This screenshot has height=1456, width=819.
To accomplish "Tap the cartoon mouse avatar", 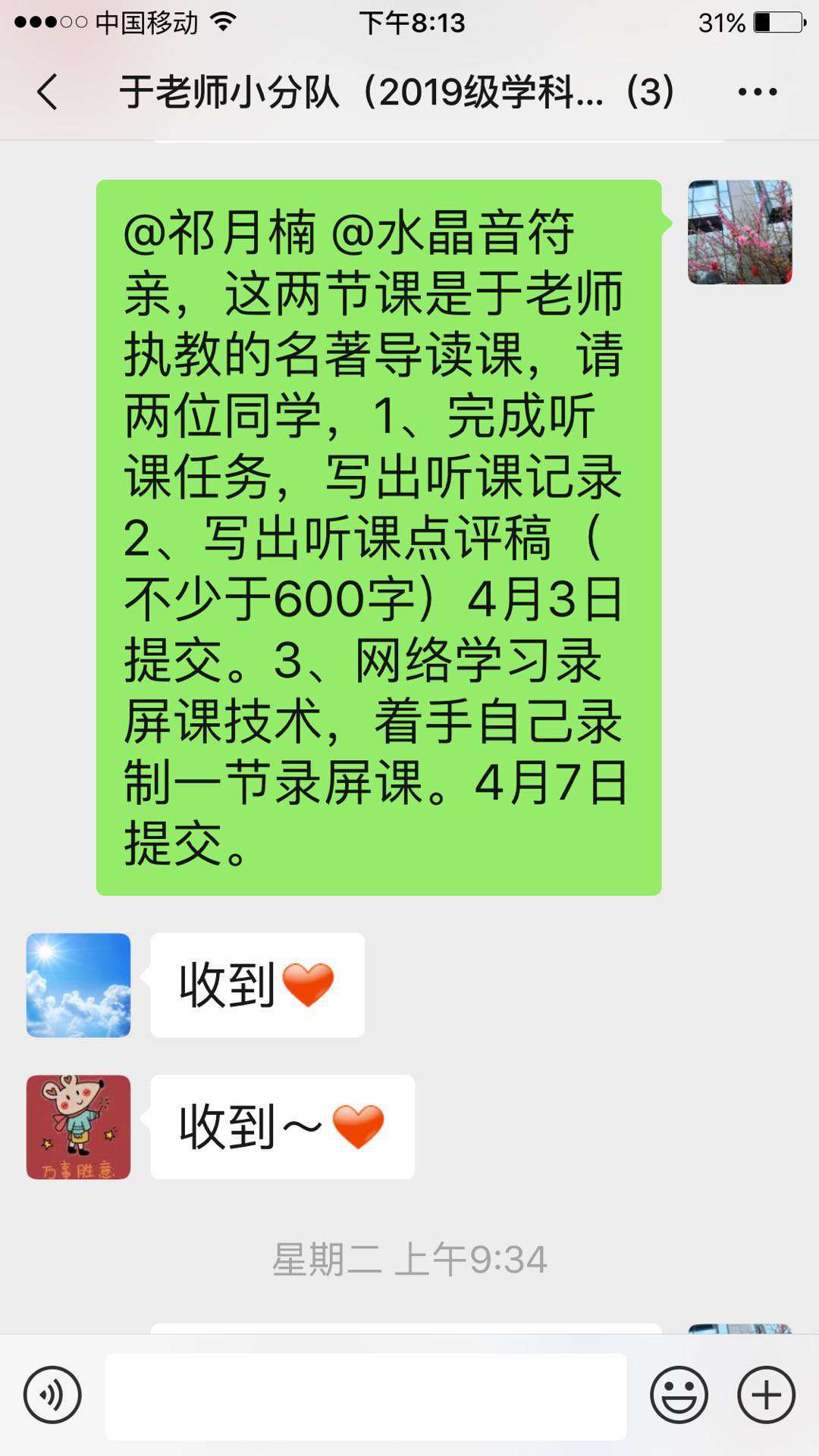I will [x=79, y=1127].
